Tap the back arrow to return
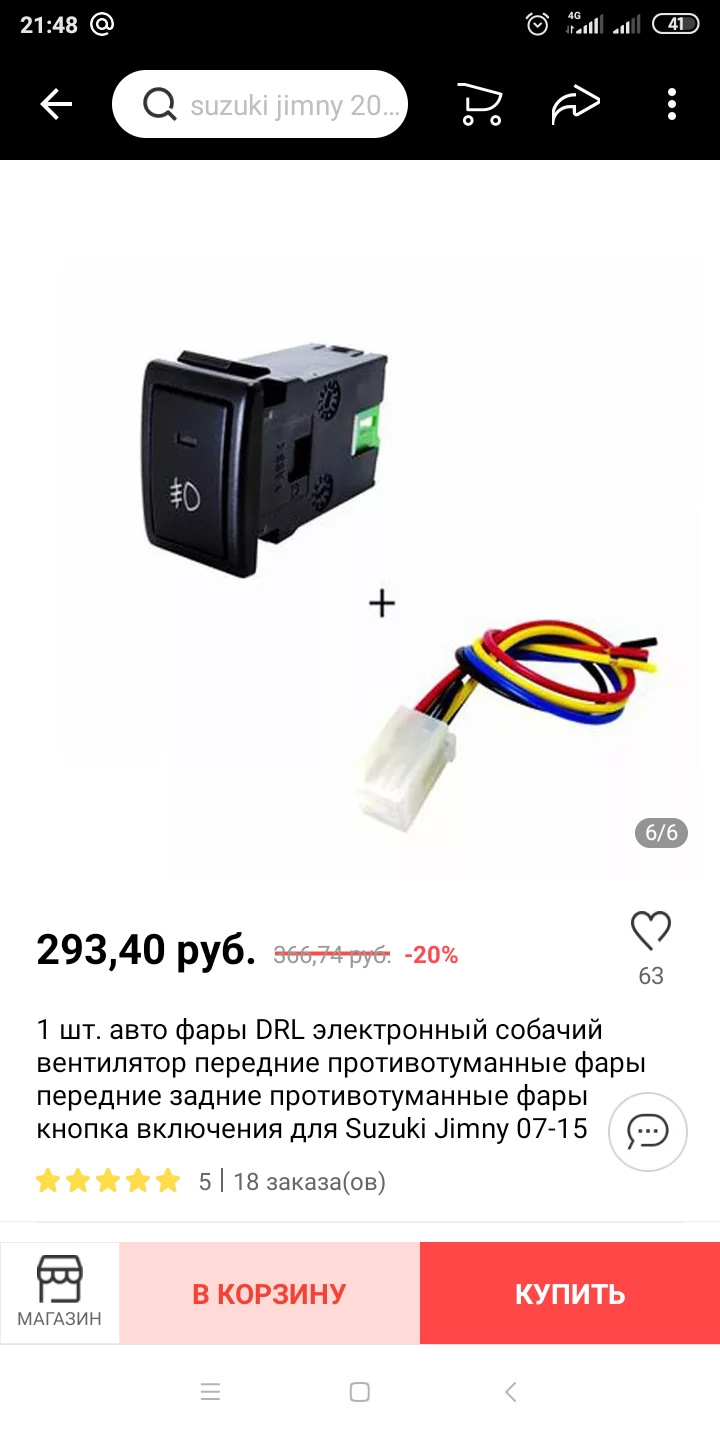The width and height of the screenshot is (720, 1440). tap(57, 103)
